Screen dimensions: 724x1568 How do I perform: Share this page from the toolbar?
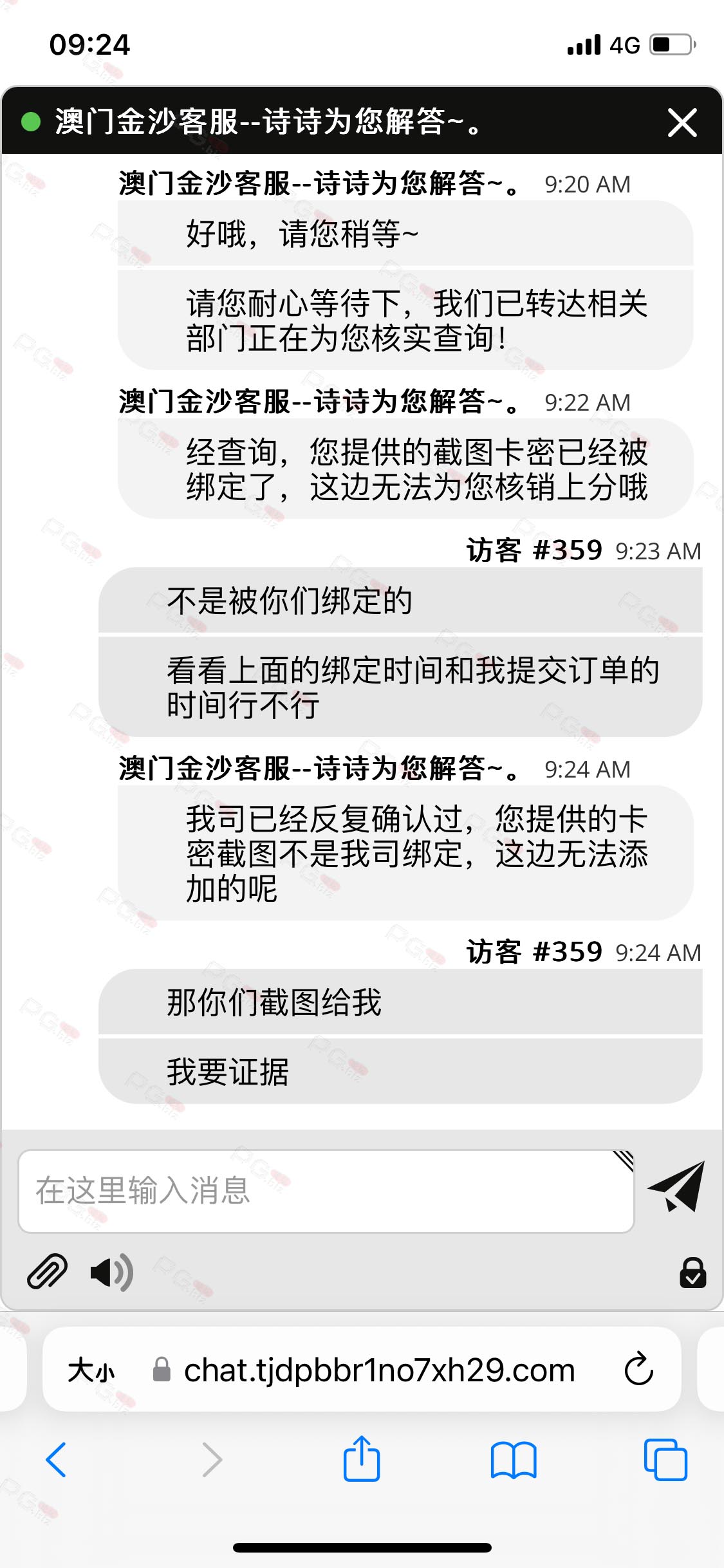click(x=362, y=1459)
